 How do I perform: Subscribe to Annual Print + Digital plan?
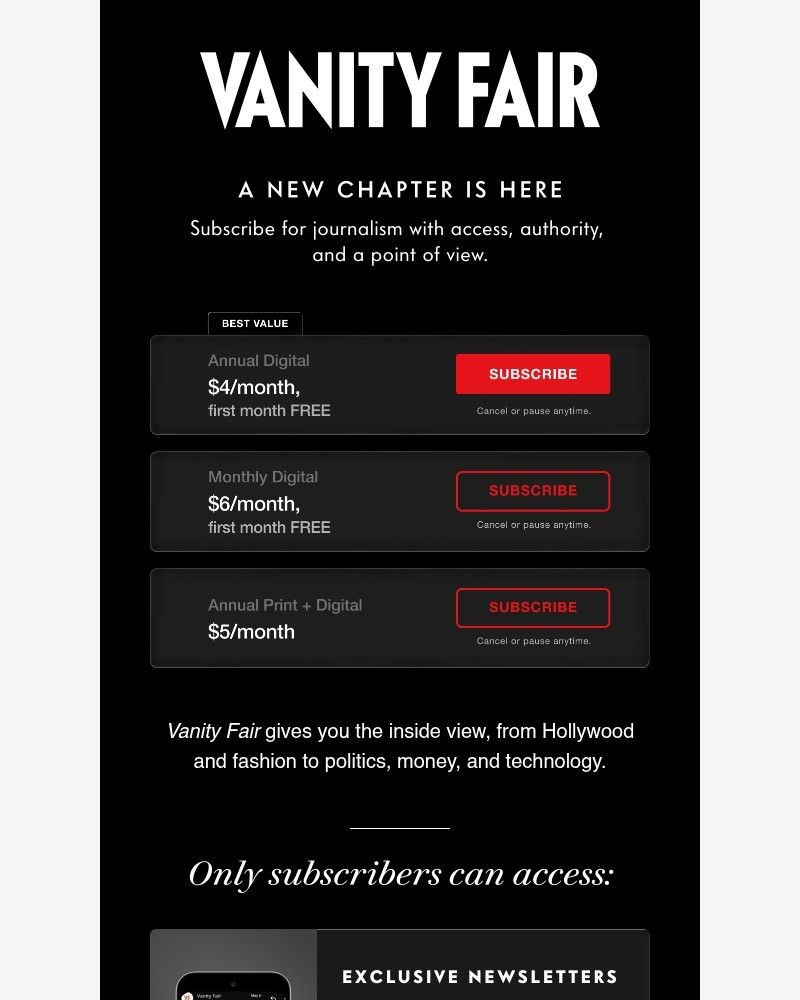click(533, 608)
